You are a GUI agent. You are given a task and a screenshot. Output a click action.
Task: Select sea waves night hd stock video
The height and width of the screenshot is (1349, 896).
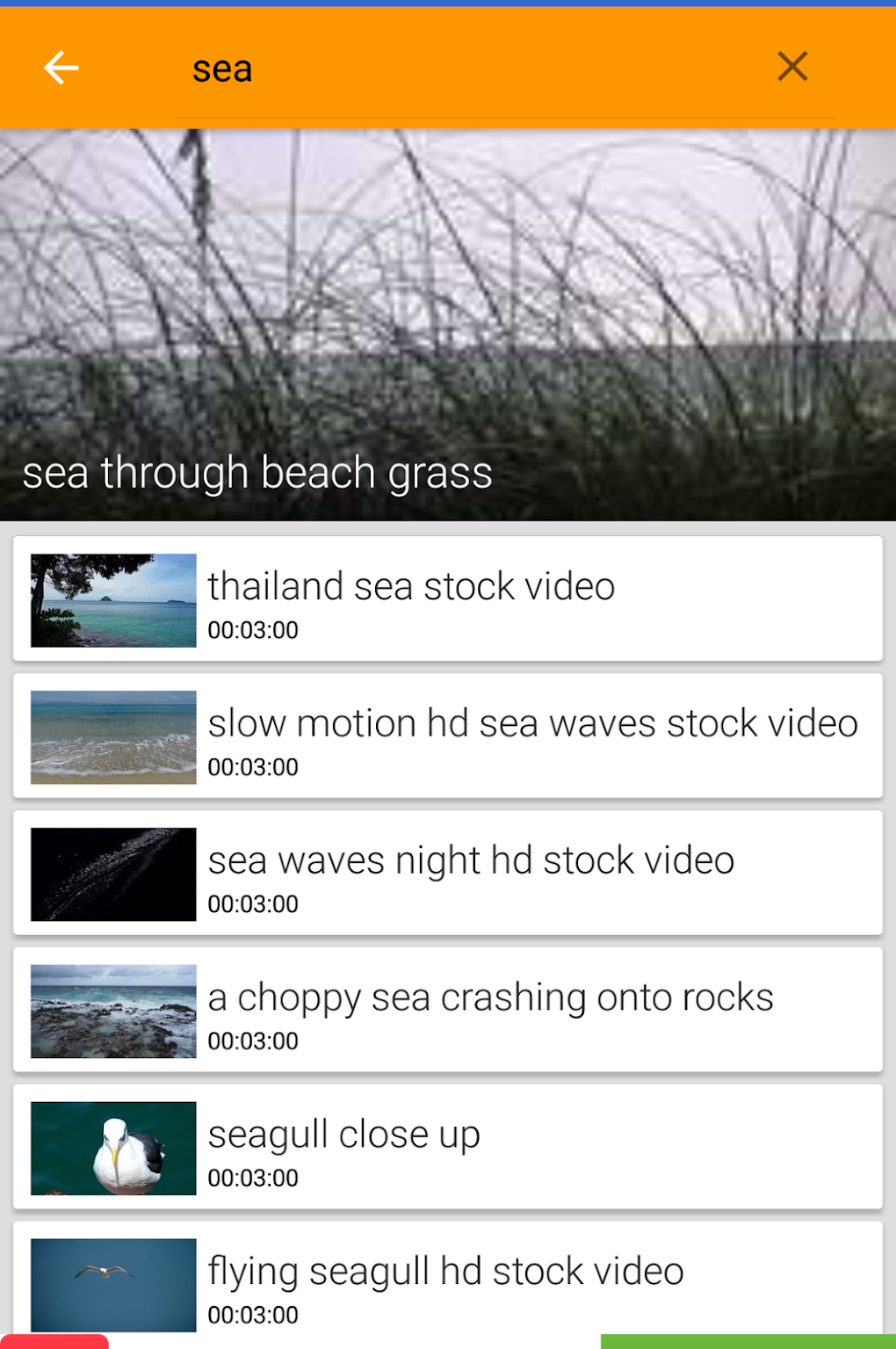[469, 859]
